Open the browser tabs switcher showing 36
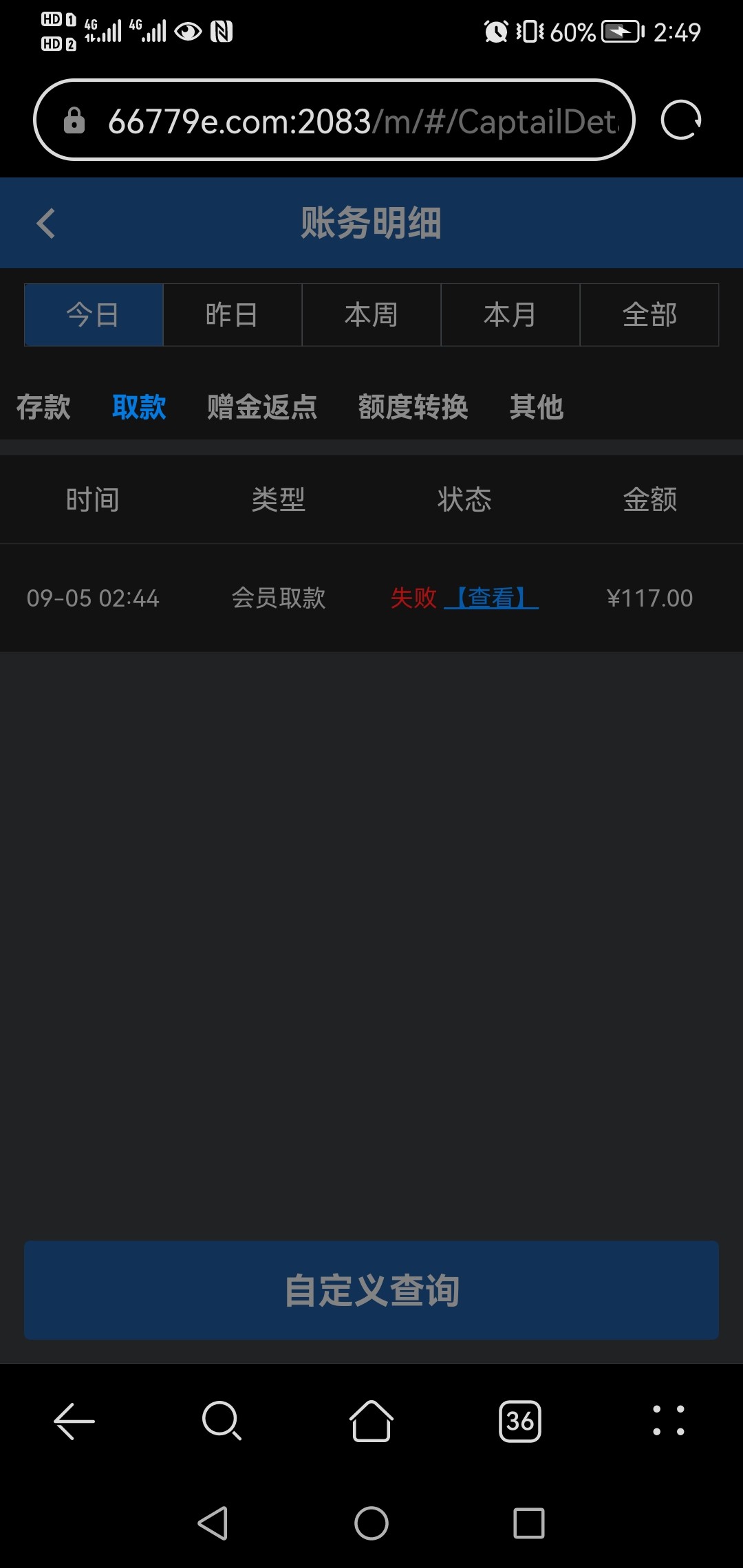This screenshot has width=743, height=1568. coord(520,1421)
